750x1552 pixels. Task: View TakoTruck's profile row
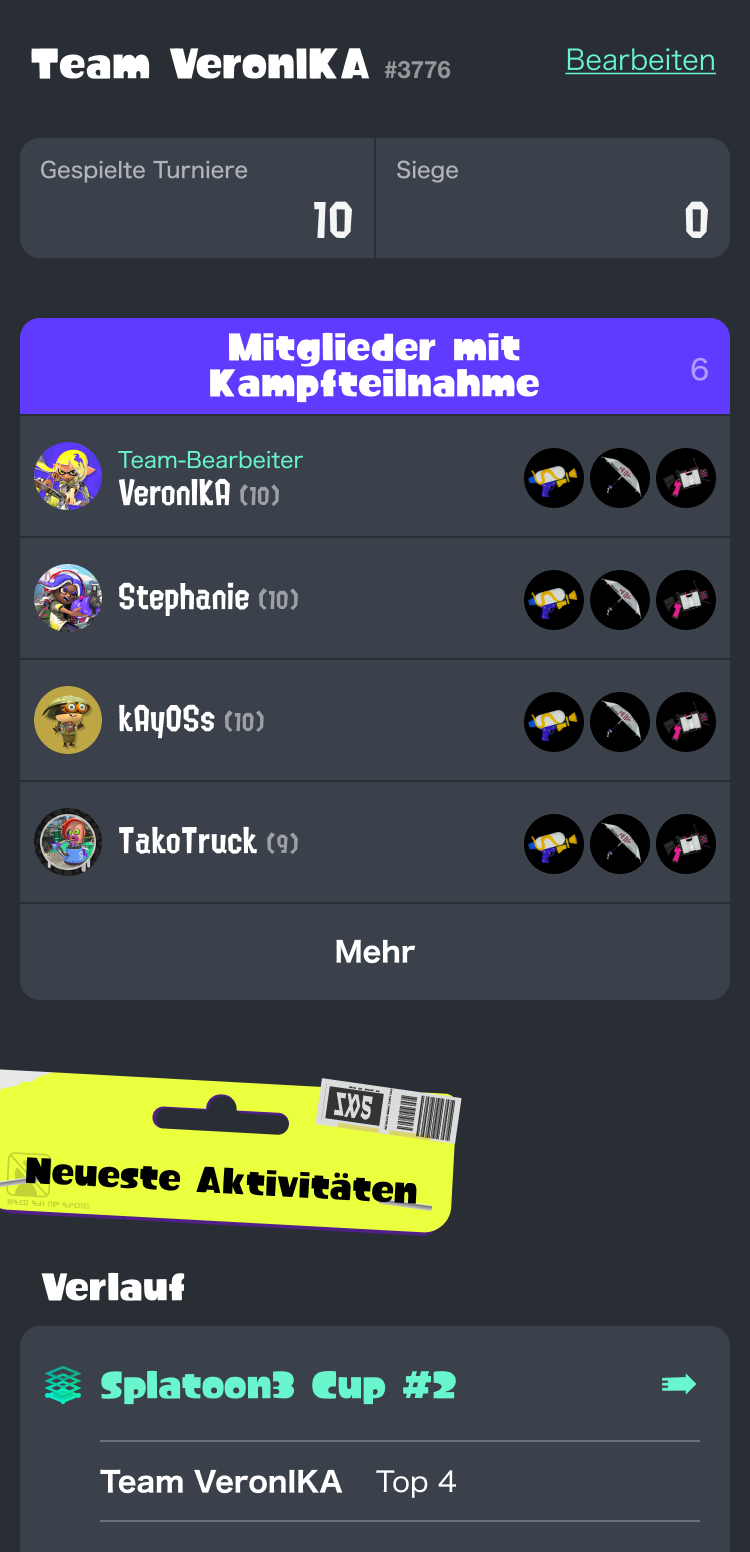tap(300, 842)
